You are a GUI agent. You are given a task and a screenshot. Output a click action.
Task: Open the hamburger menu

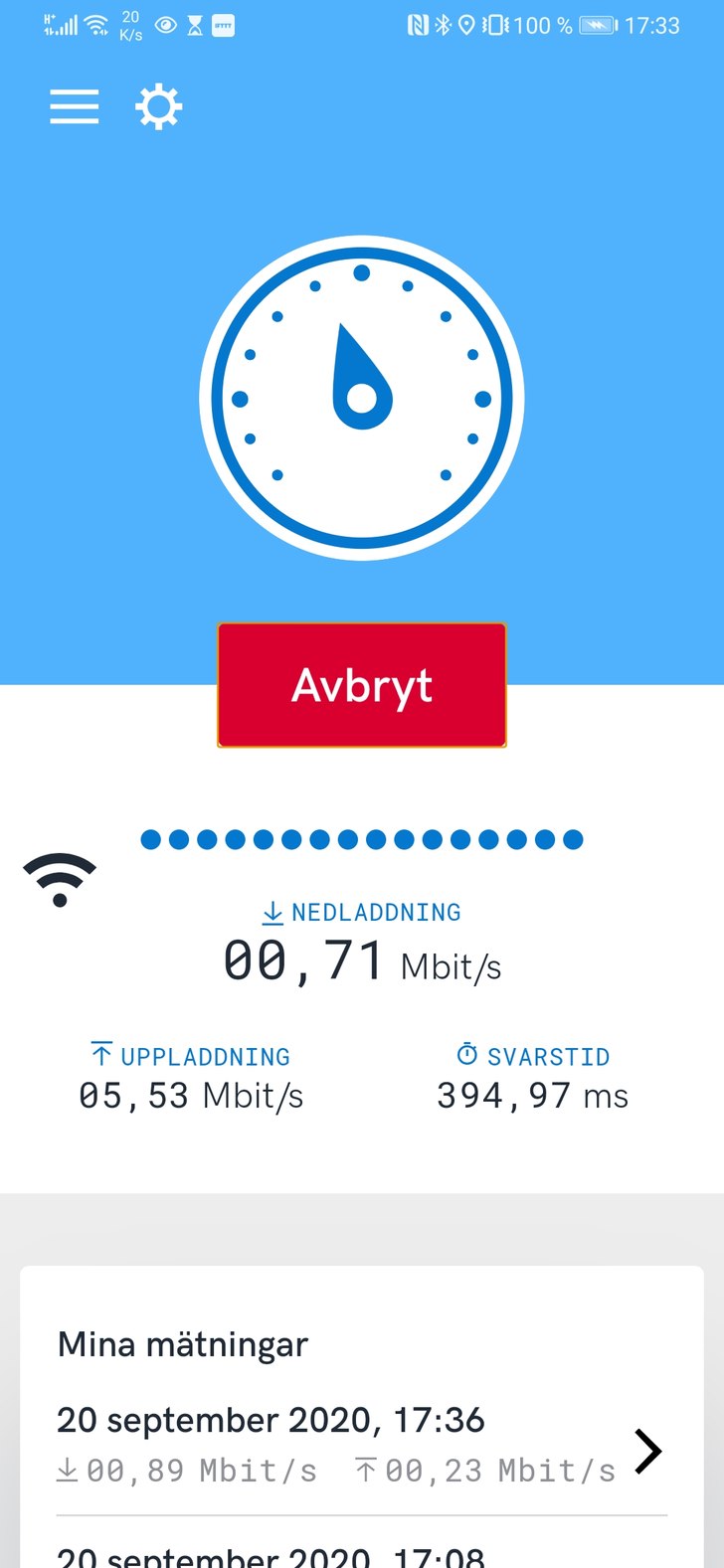pos(75,106)
